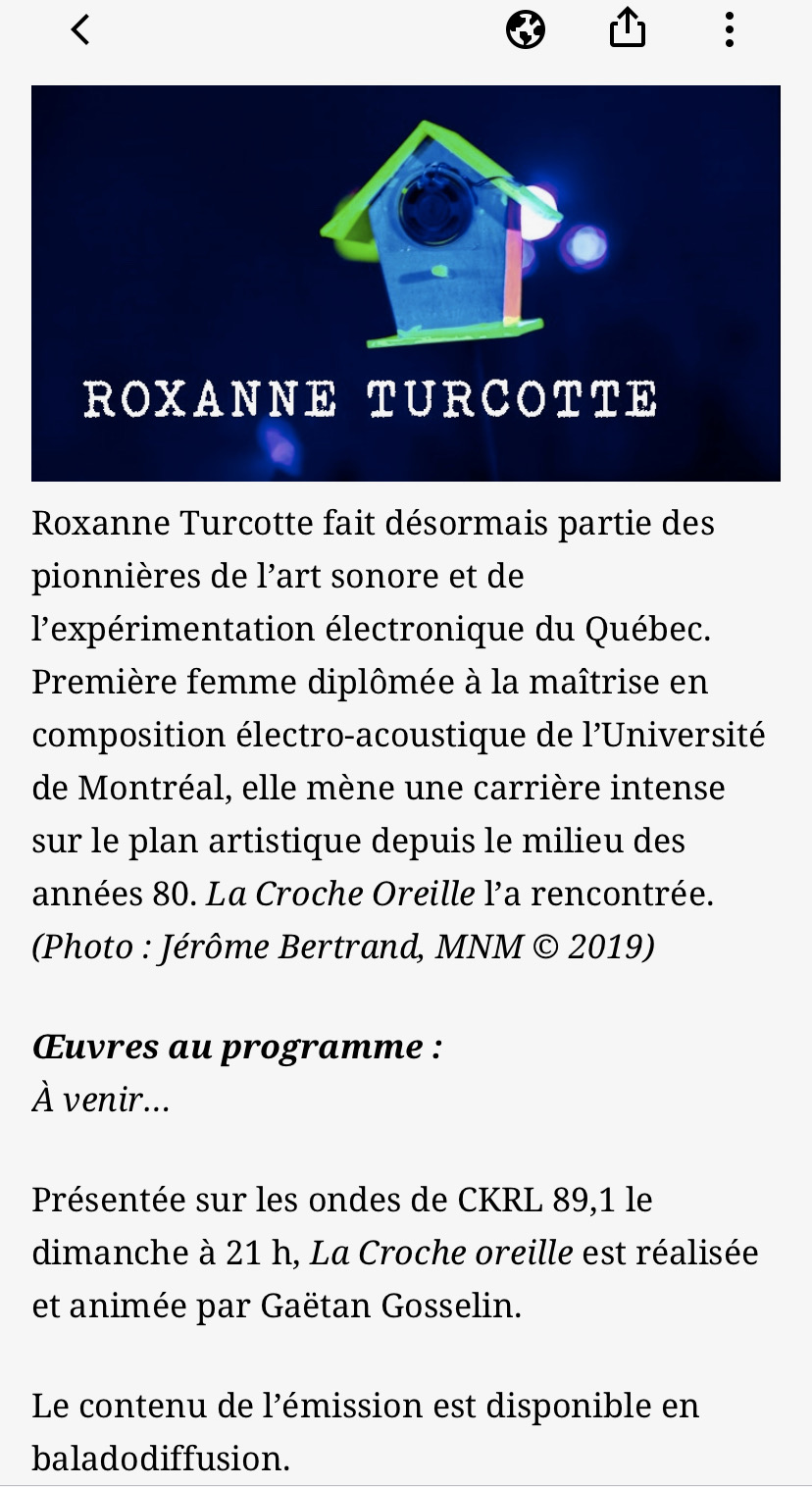812x1487 pixels.
Task: Open the page in web browser
Action: pyautogui.click(x=526, y=30)
